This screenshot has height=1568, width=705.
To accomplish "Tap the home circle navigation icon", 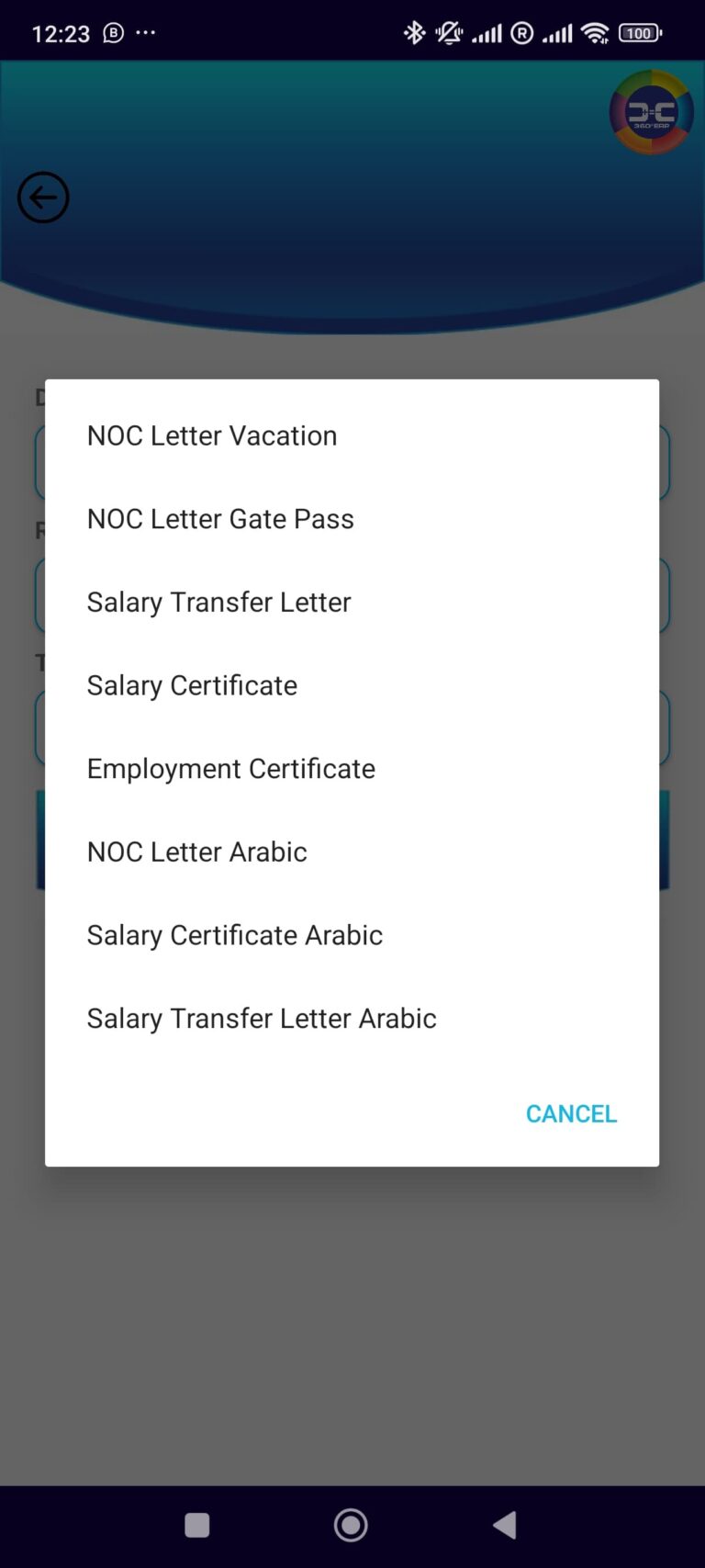I will point(351,1524).
